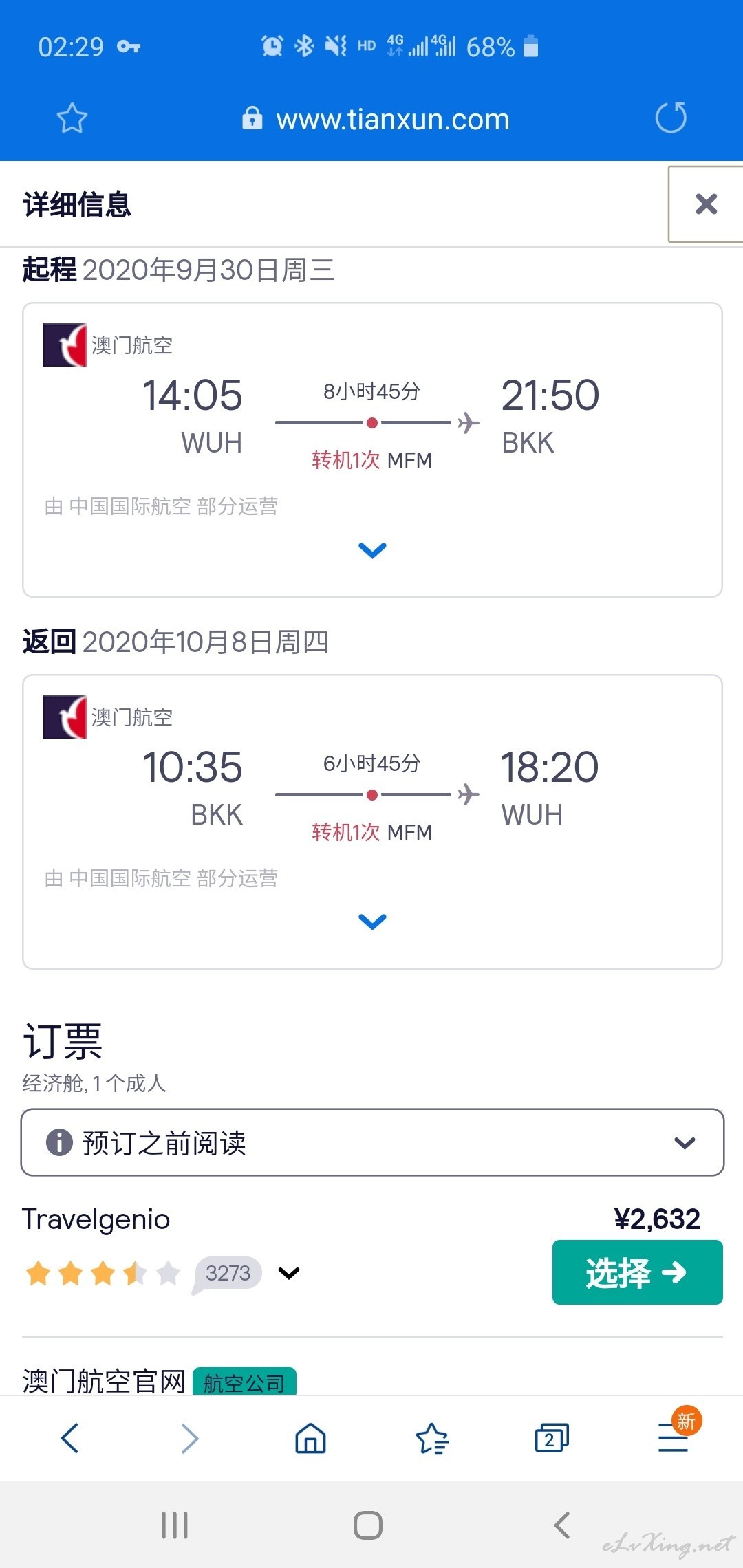Expand Travelgenio rating details
743x1568 pixels.
[288, 1274]
